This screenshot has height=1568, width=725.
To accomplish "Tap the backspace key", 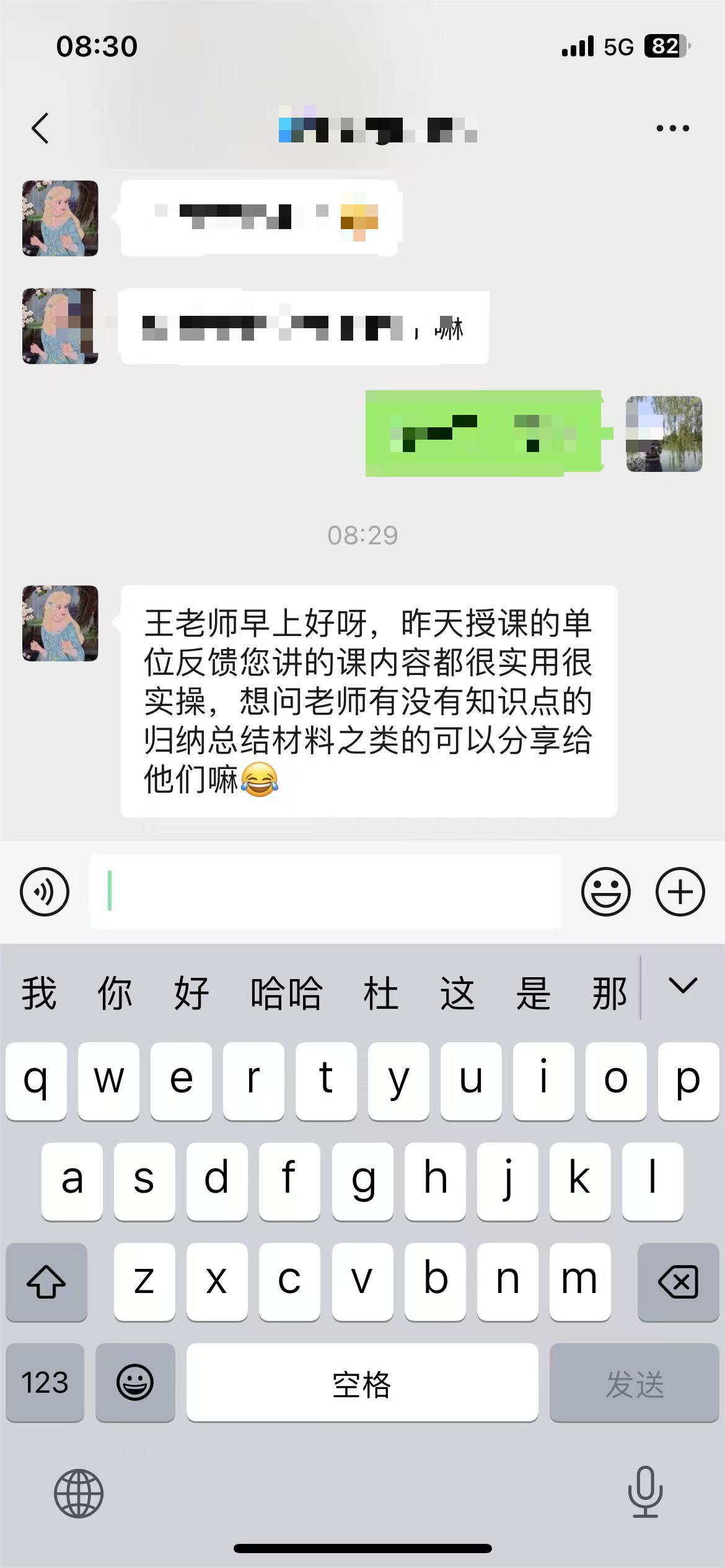I will 677,1281.
